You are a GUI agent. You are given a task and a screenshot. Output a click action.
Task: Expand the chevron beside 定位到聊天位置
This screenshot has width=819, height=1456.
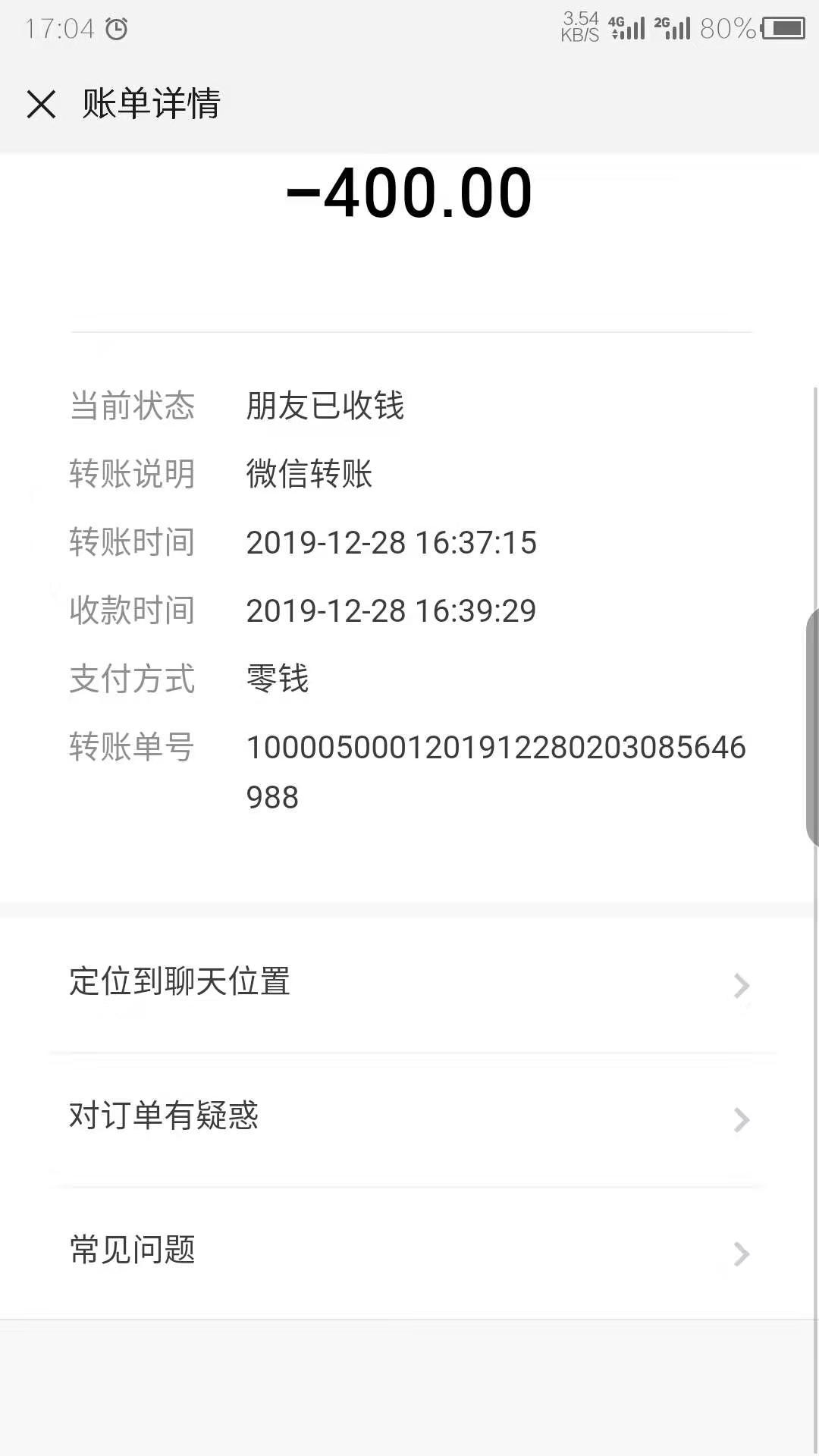pos(741,985)
